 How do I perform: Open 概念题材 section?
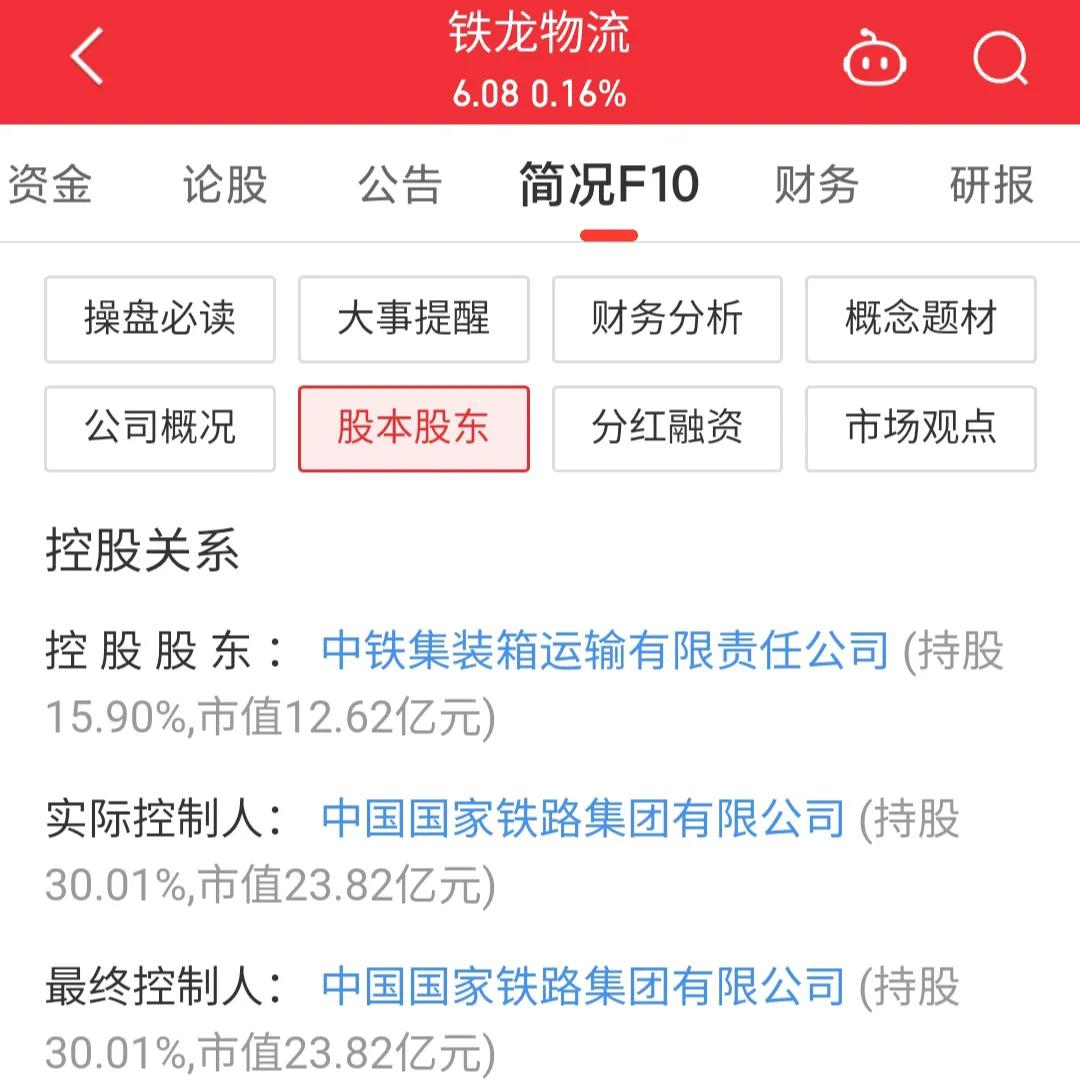(920, 320)
